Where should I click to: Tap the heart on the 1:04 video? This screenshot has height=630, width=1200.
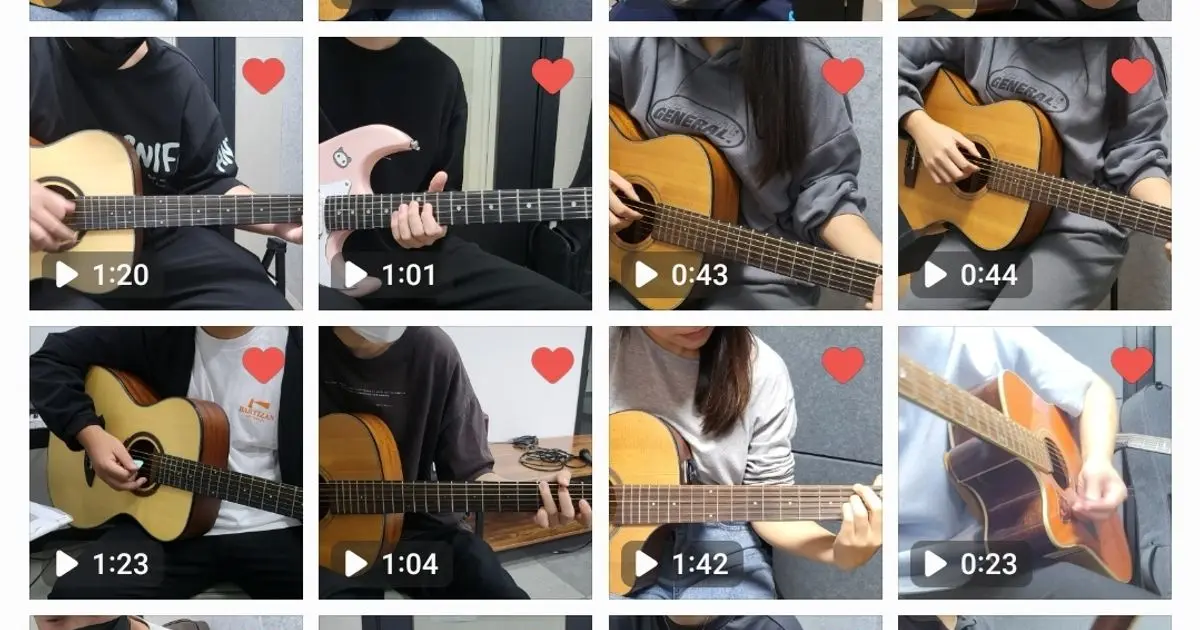553,365
